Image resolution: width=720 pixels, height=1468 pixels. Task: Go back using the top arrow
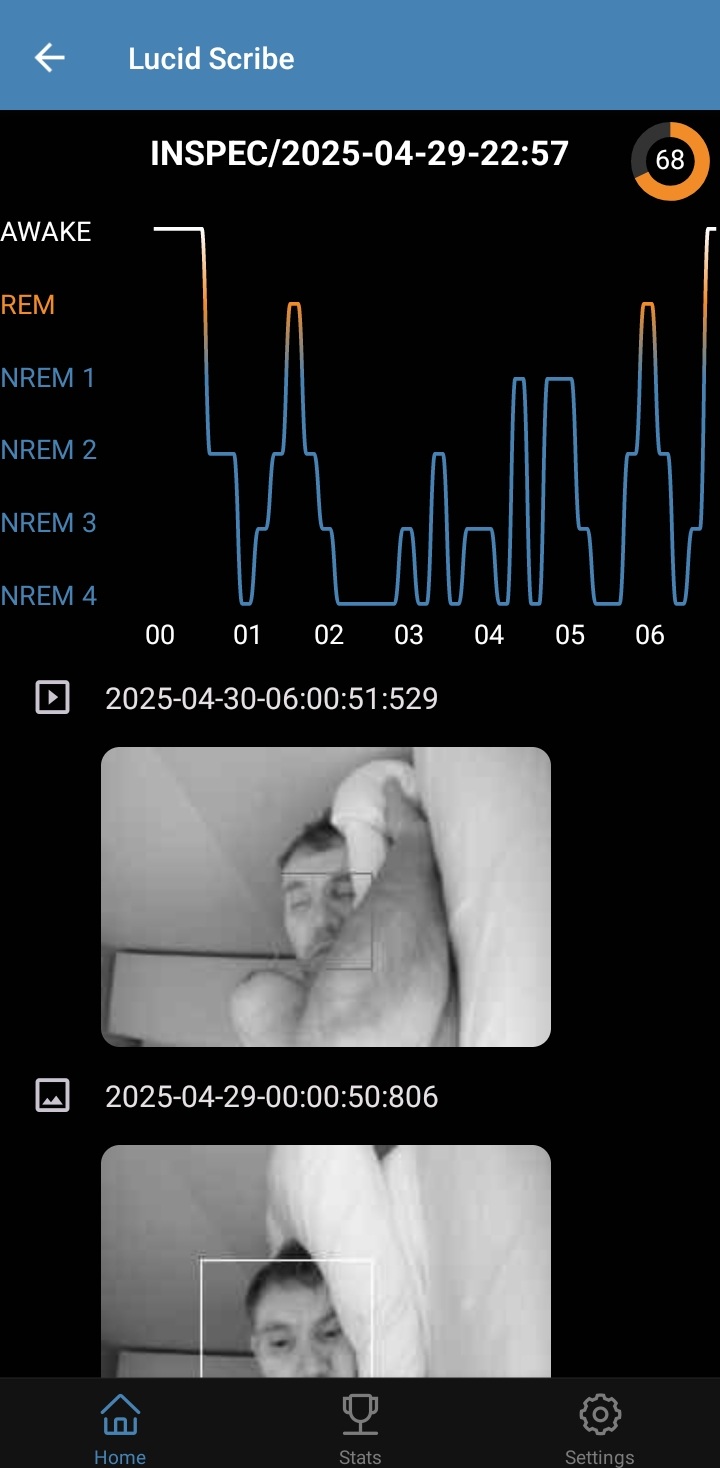pyautogui.click(x=50, y=58)
